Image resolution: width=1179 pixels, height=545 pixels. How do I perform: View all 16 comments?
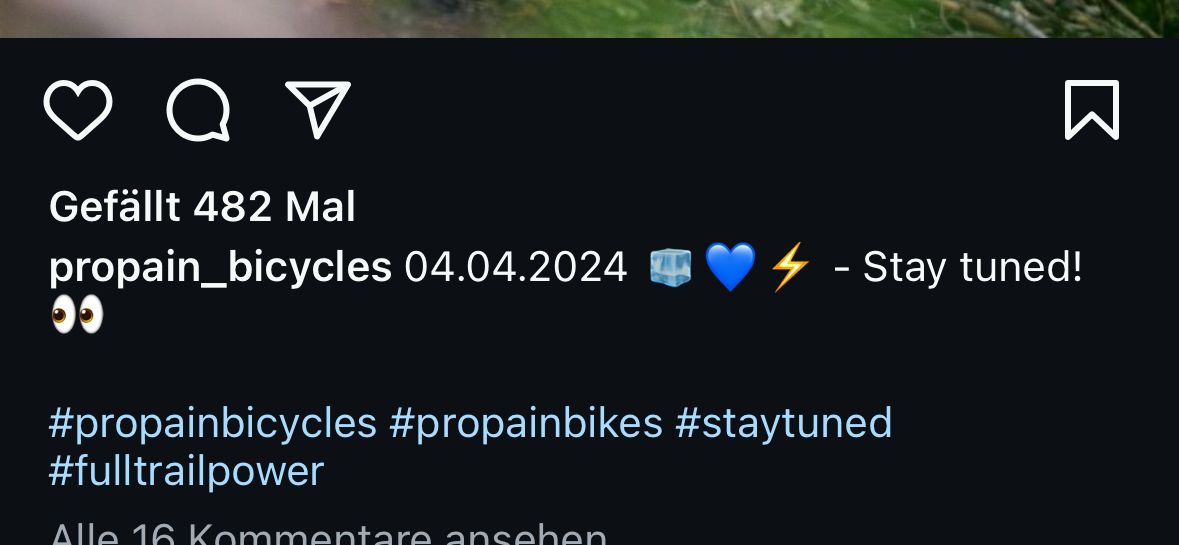pos(328,533)
